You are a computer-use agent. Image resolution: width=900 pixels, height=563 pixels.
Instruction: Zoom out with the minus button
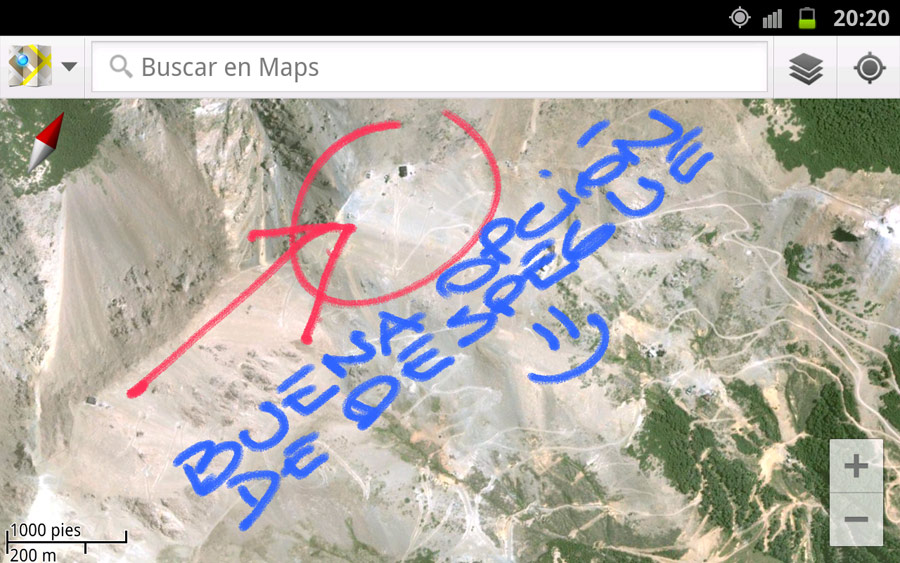click(856, 519)
